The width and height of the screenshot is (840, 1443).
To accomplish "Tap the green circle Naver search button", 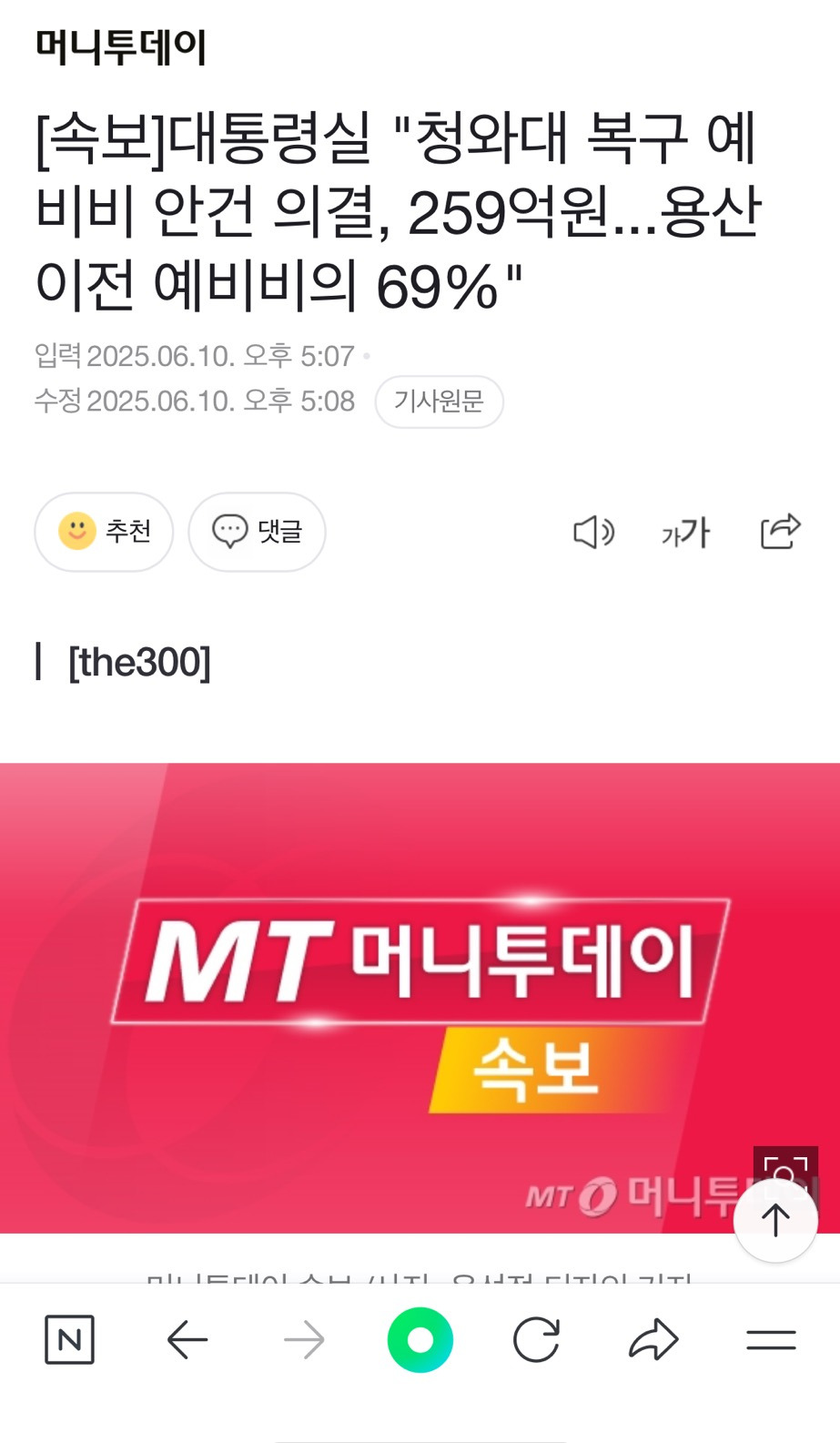I will point(420,1340).
